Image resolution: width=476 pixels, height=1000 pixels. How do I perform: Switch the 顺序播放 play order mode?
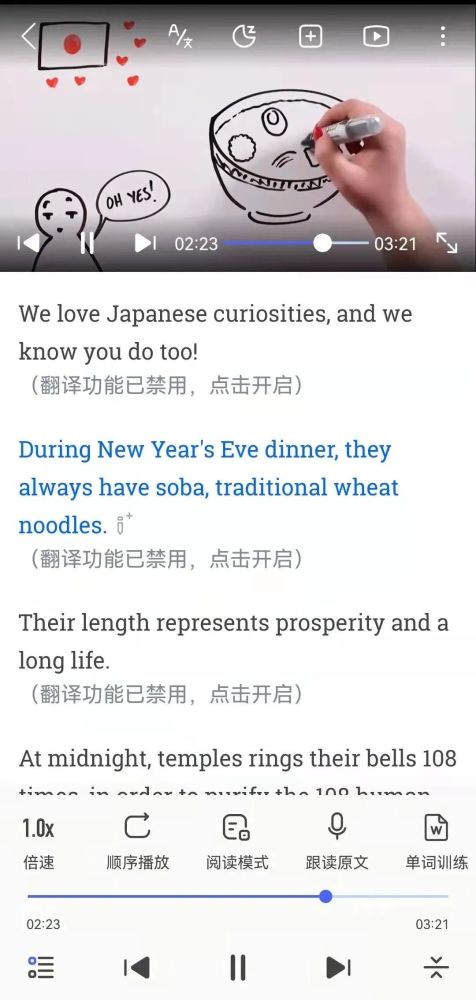pyautogui.click(x=137, y=842)
